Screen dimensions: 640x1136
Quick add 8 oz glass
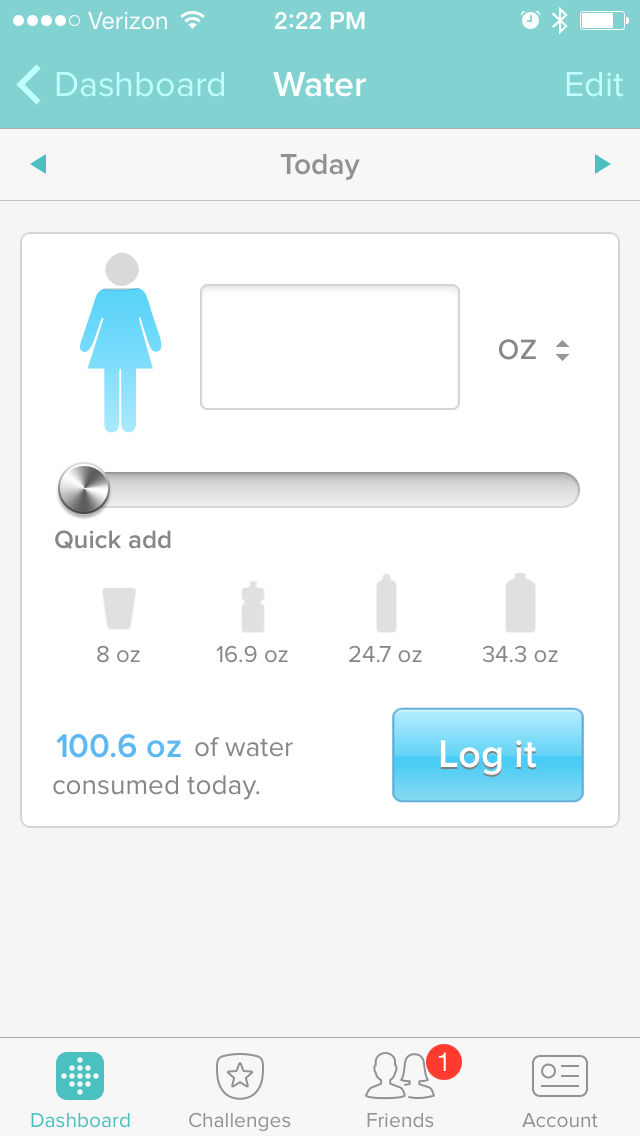[x=118, y=624]
